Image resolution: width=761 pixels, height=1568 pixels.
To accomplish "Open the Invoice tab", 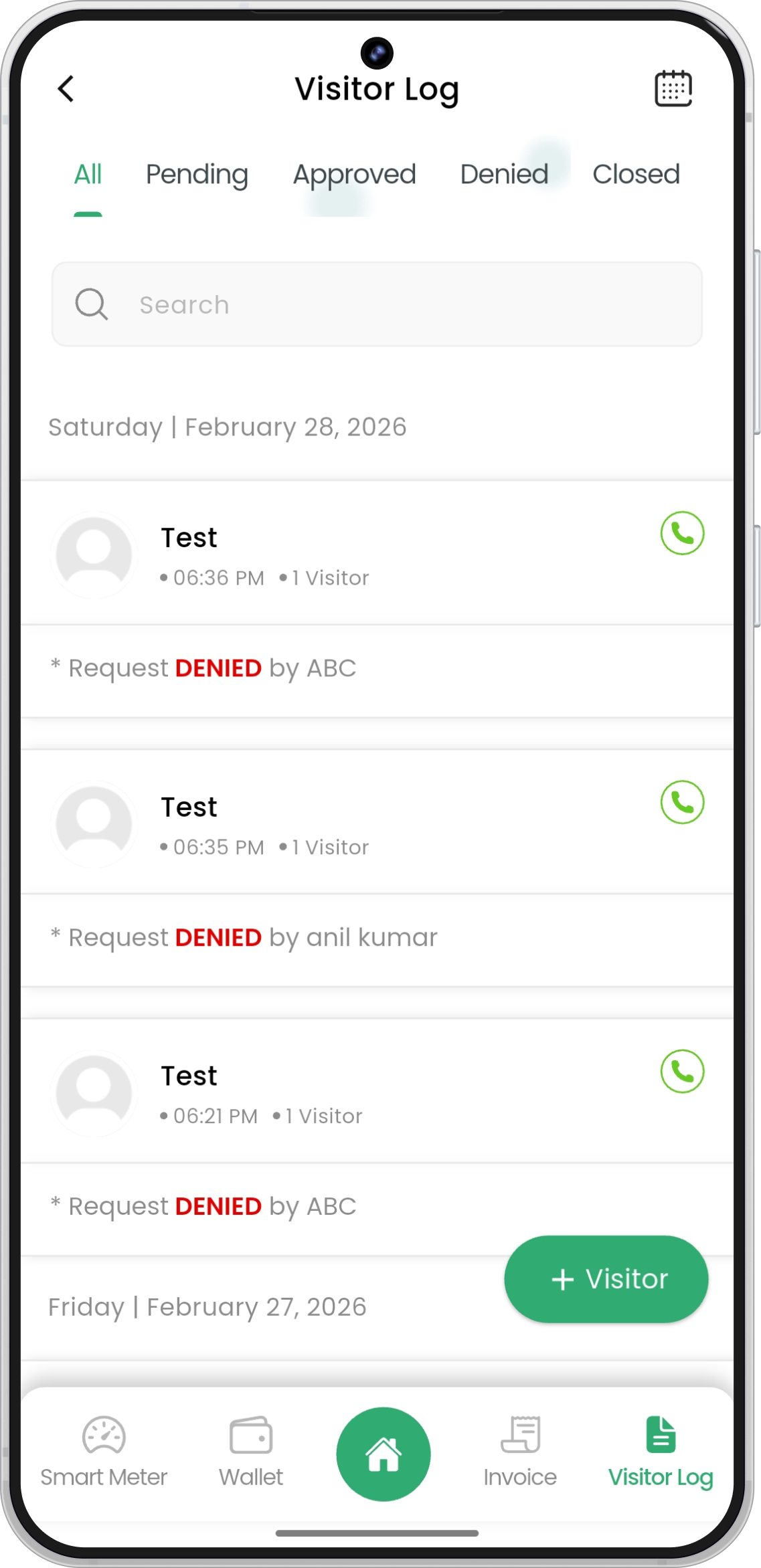I will tap(520, 1452).
